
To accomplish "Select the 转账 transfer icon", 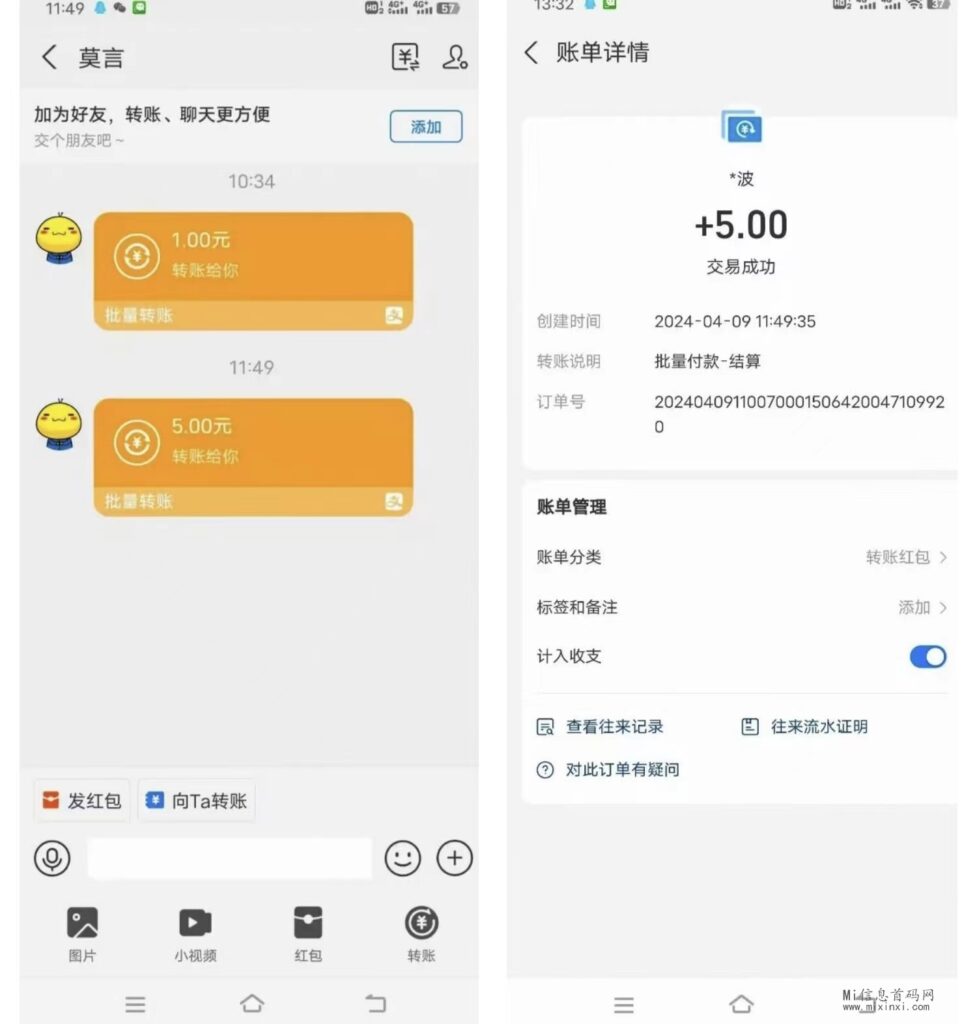I will pyautogui.click(x=420, y=921).
